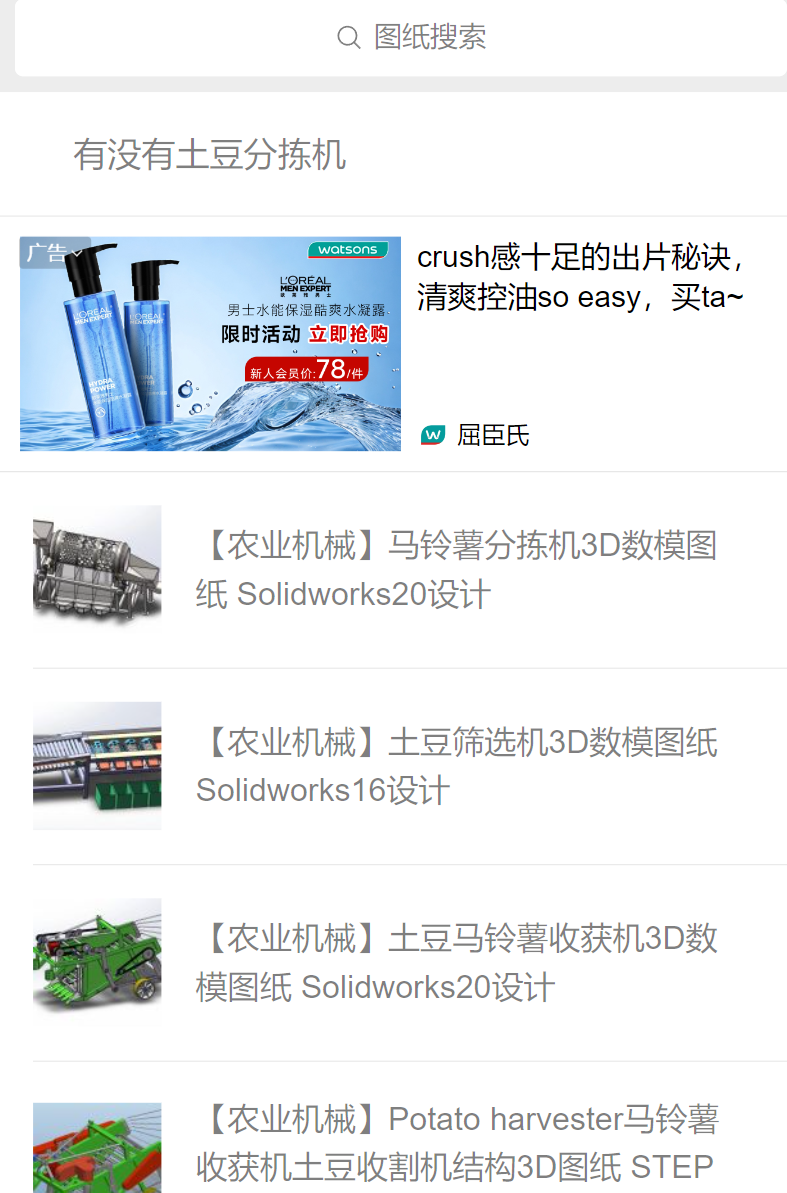The height and width of the screenshot is (1193, 787).
Task: Open the L'Oreal Watsons ad banner
Action: (210, 345)
